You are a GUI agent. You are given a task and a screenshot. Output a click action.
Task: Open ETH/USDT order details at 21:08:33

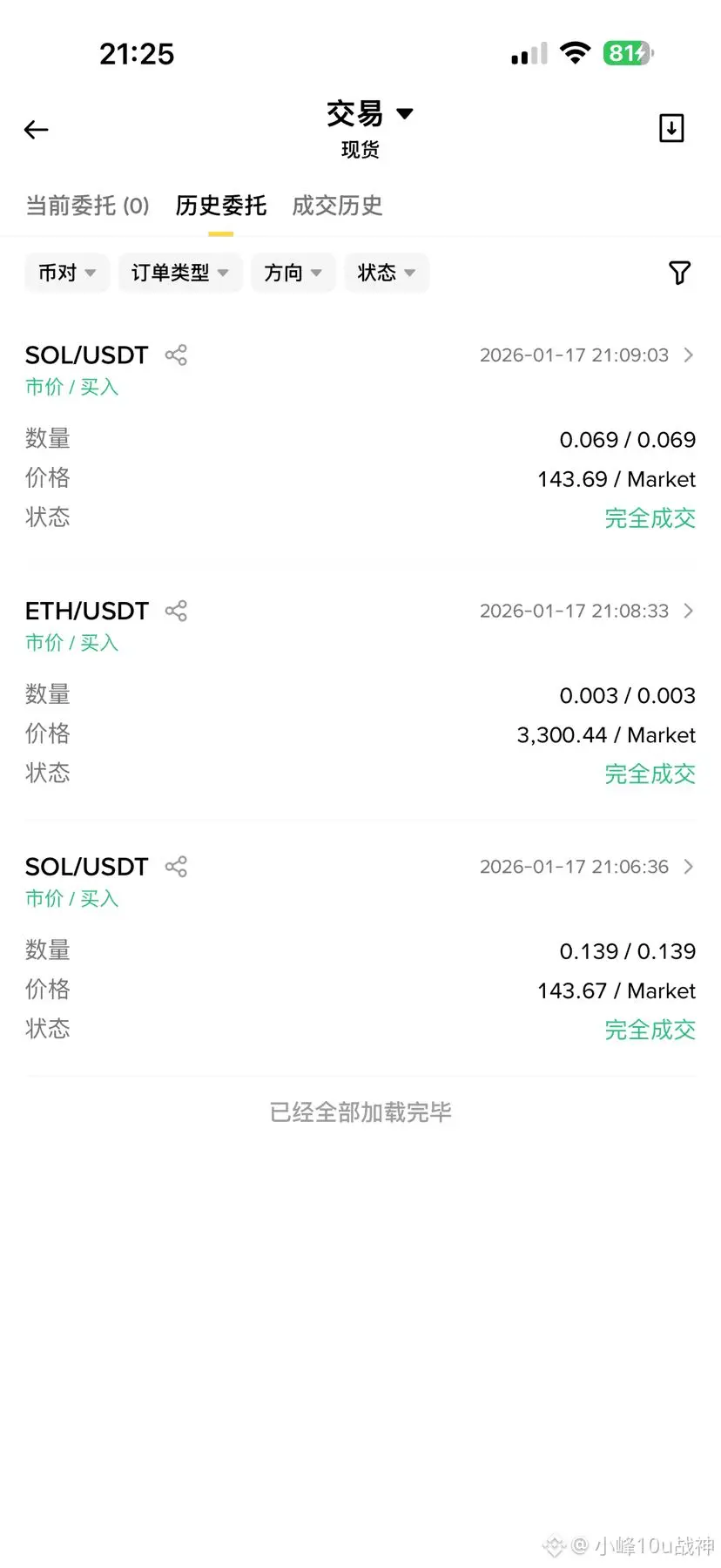pos(688,611)
